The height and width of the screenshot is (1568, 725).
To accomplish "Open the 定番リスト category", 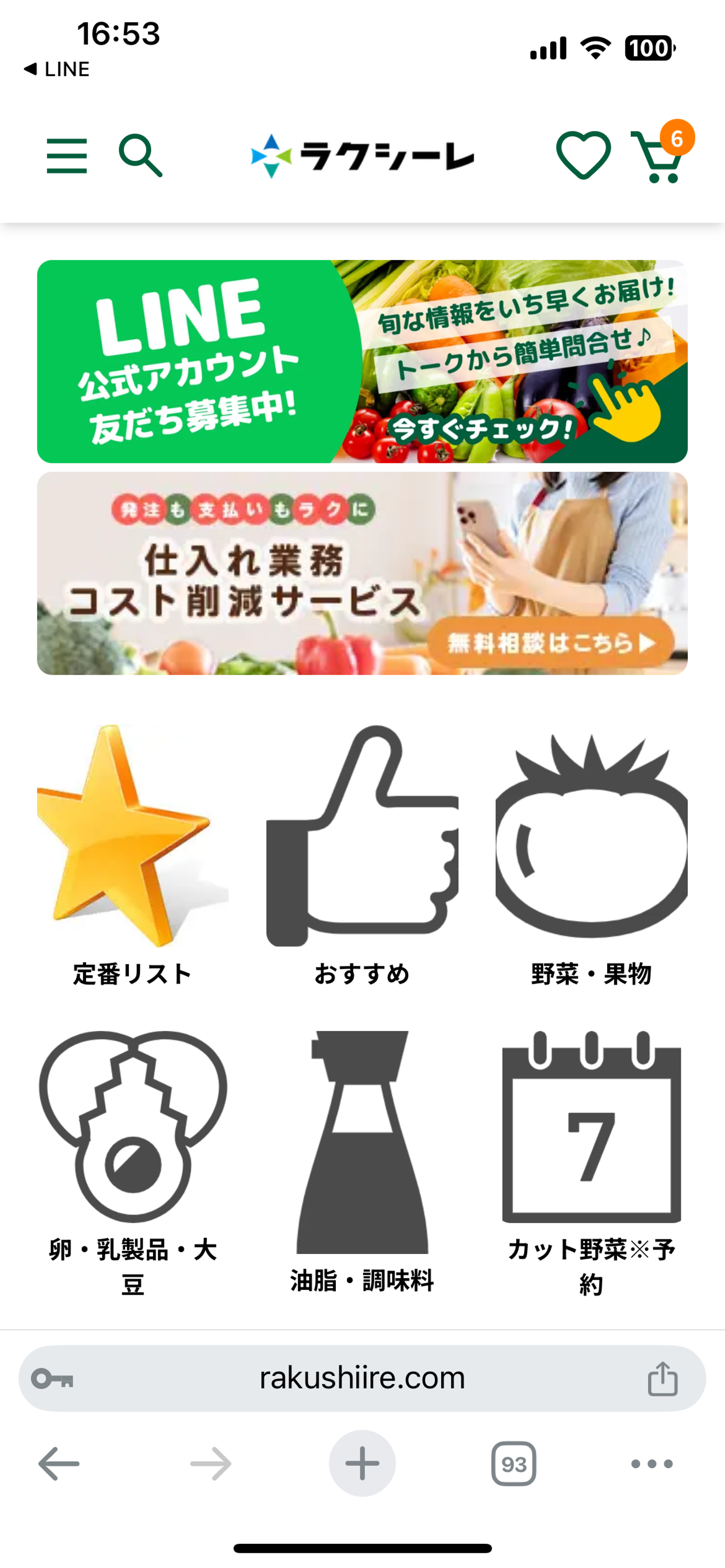I will (x=132, y=852).
